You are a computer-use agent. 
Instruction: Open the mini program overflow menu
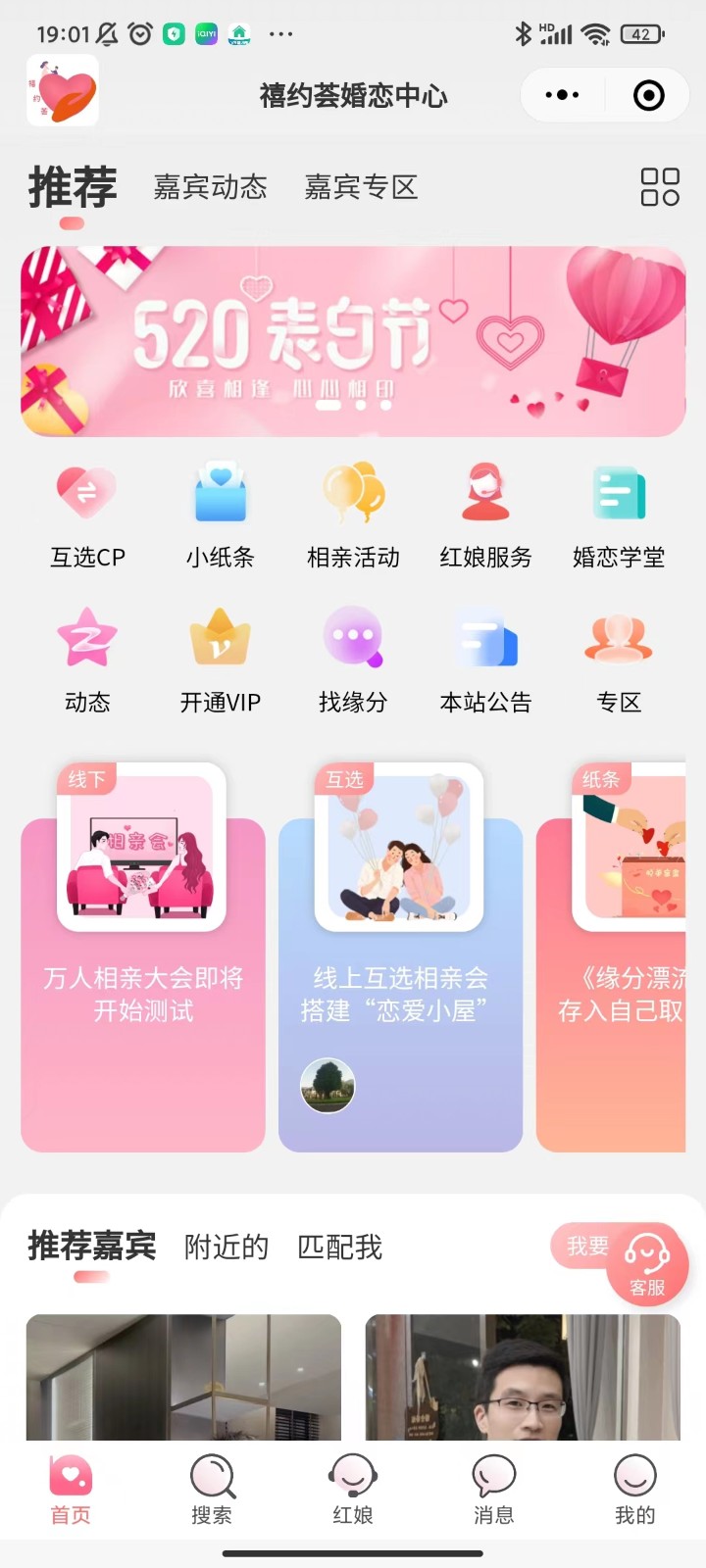562,95
